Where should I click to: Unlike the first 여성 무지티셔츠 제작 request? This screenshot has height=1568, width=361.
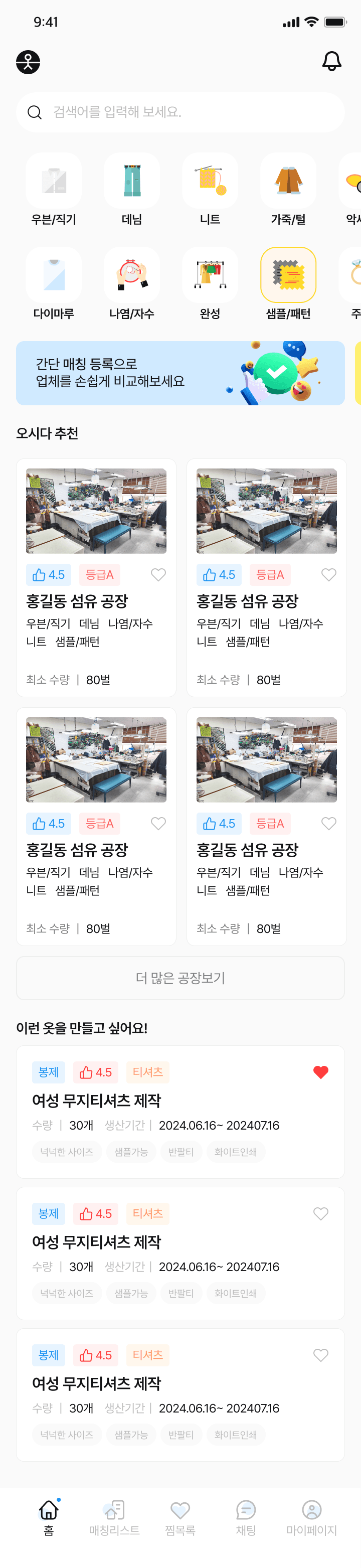(x=321, y=1072)
